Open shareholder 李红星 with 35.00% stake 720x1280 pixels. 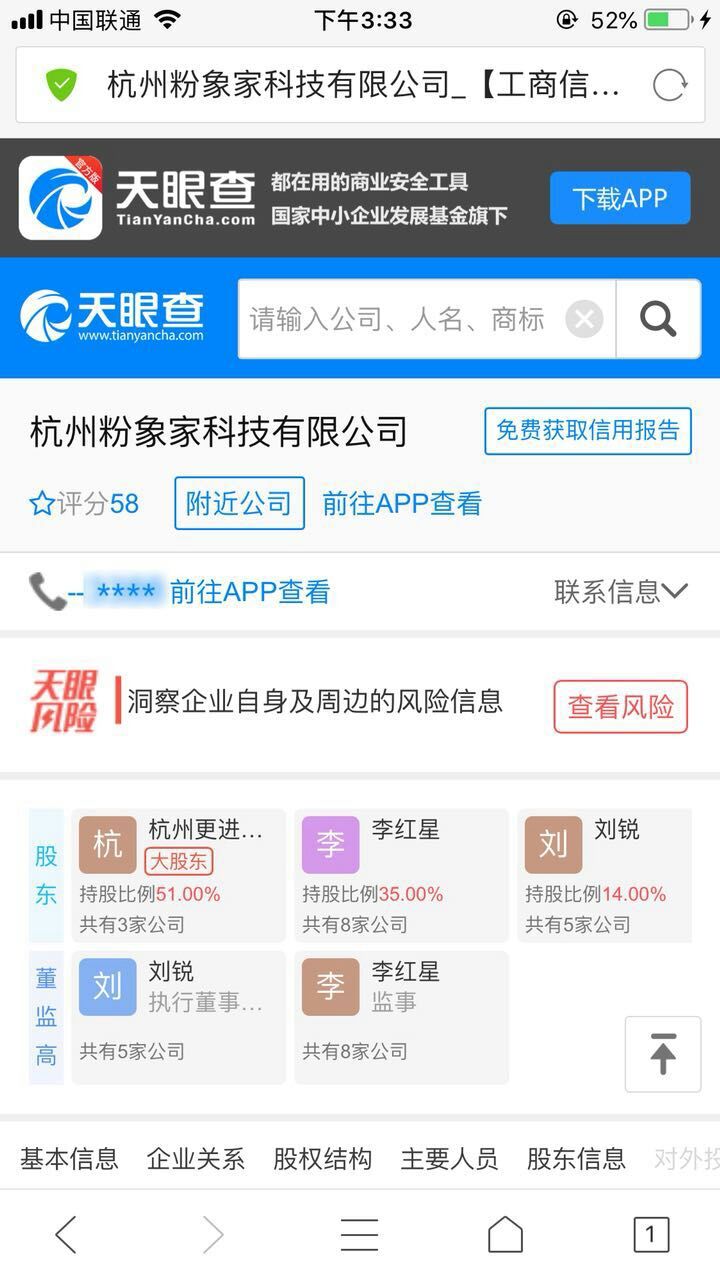pyautogui.click(x=401, y=875)
